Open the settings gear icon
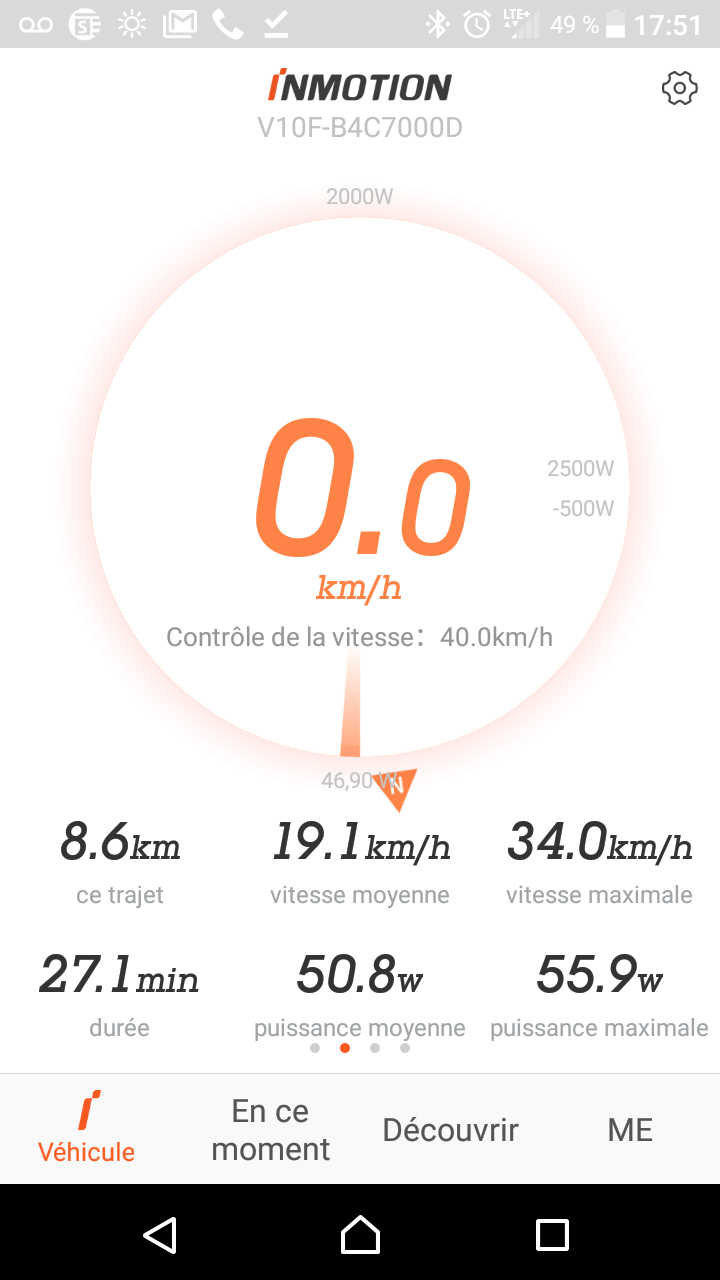This screenshot has width=720, height=1280. point(679,89)
